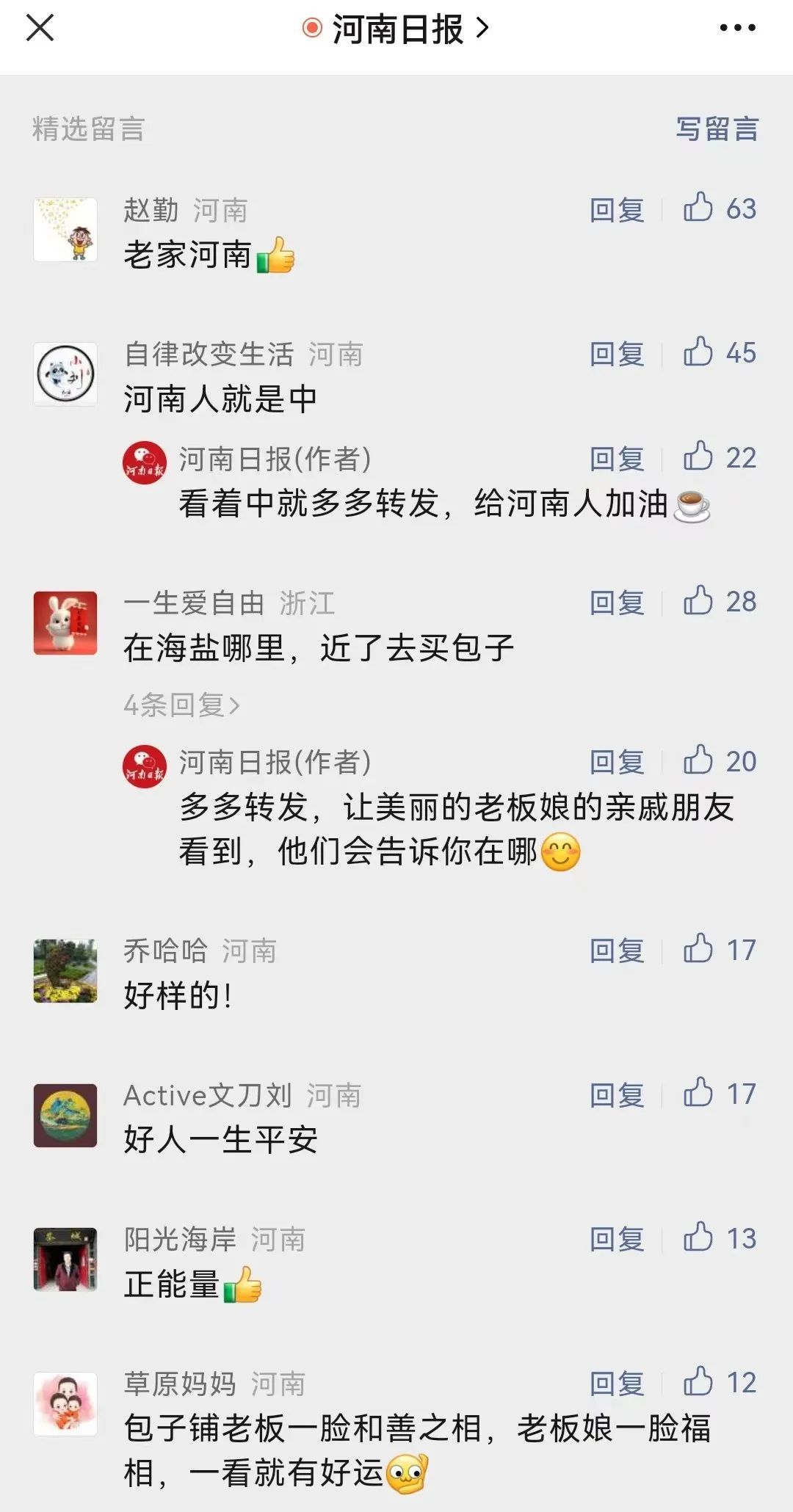Open the 河南日报 account page

click(397, 29)
